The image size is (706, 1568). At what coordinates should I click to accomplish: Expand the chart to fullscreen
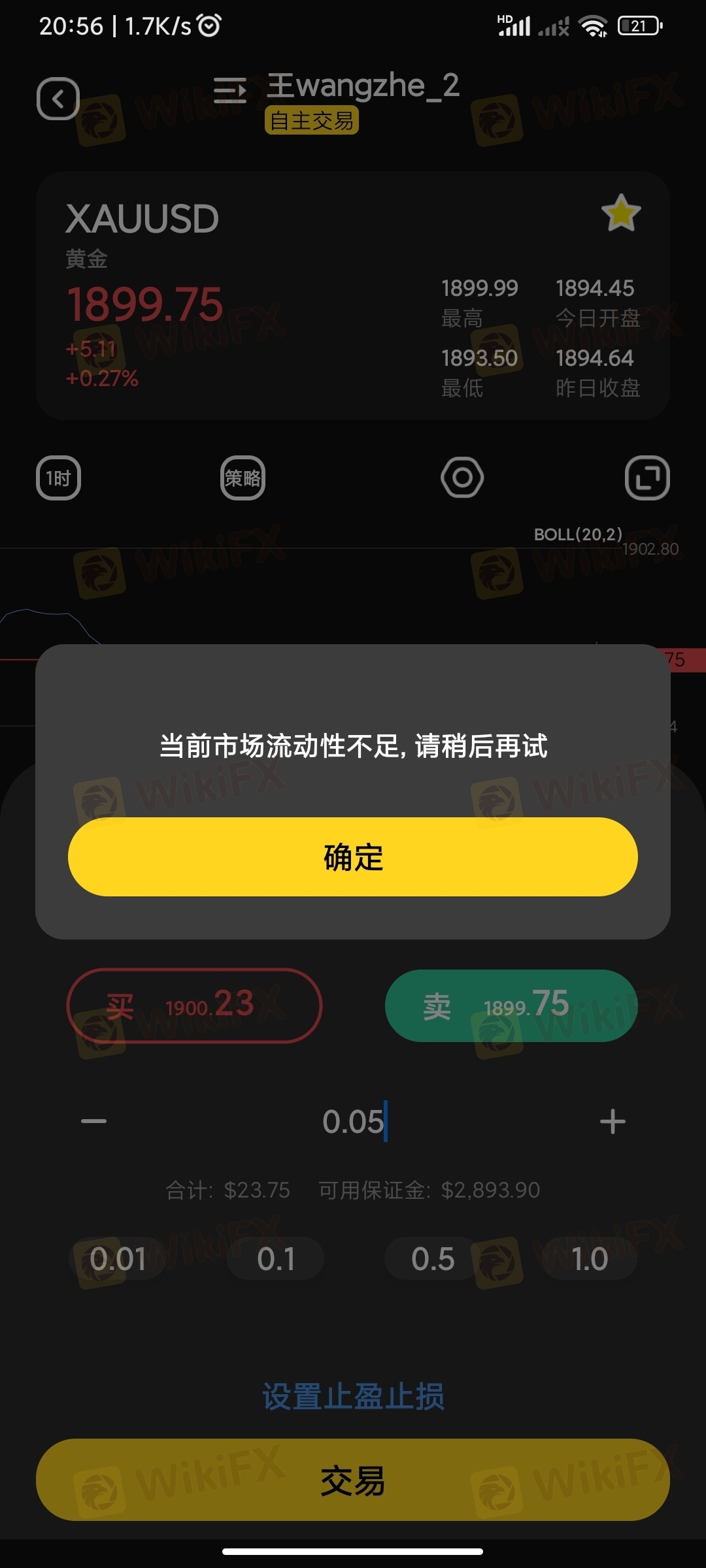coord(647,478)
